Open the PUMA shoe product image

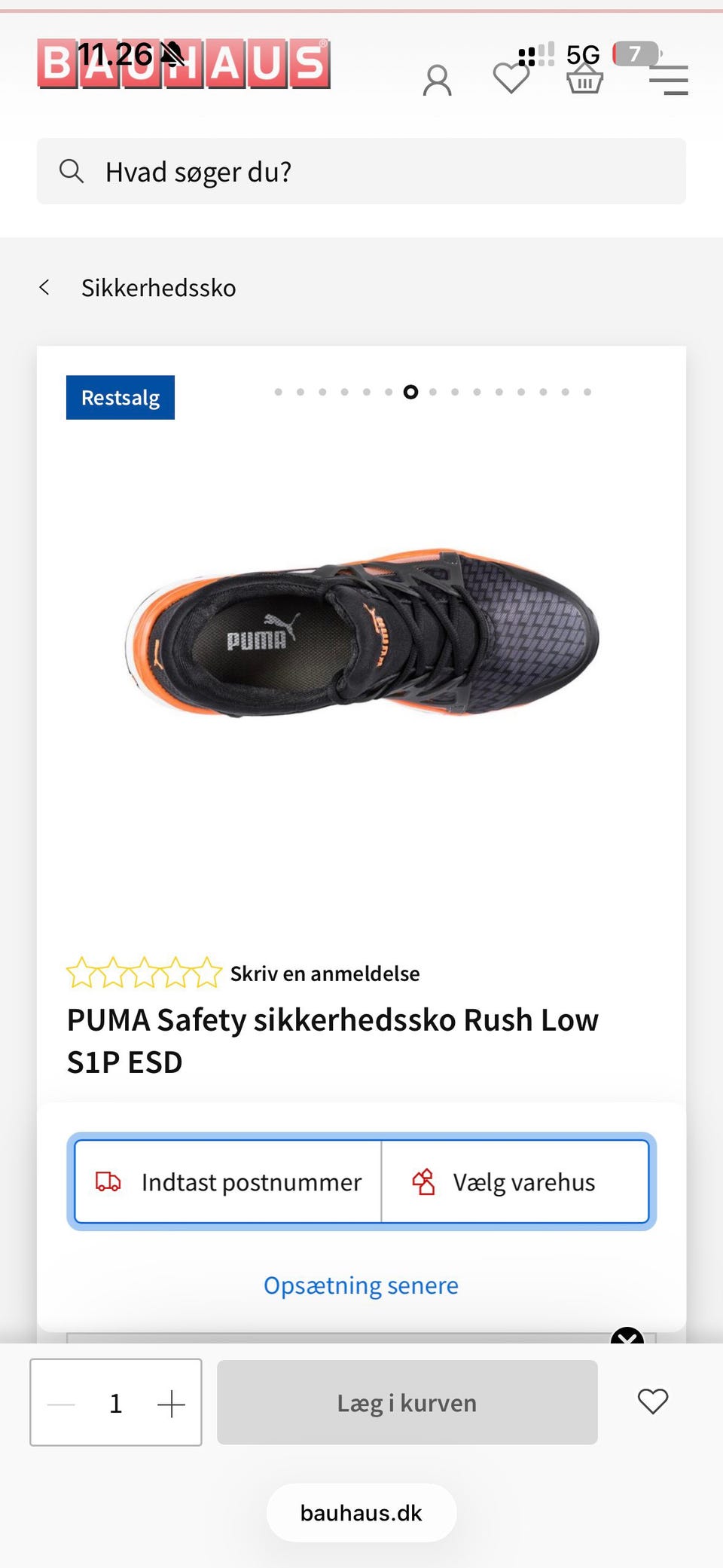361,633
